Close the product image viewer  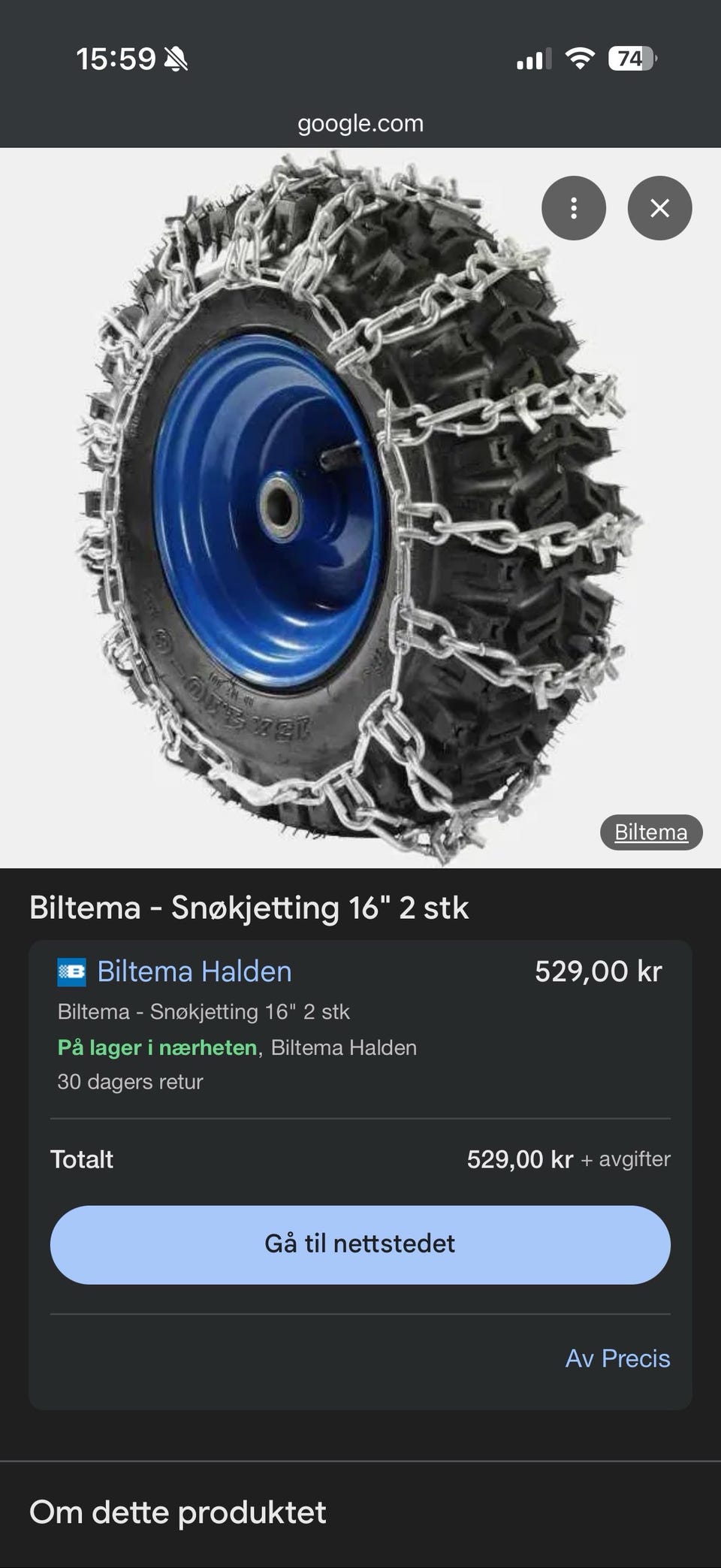659,208
